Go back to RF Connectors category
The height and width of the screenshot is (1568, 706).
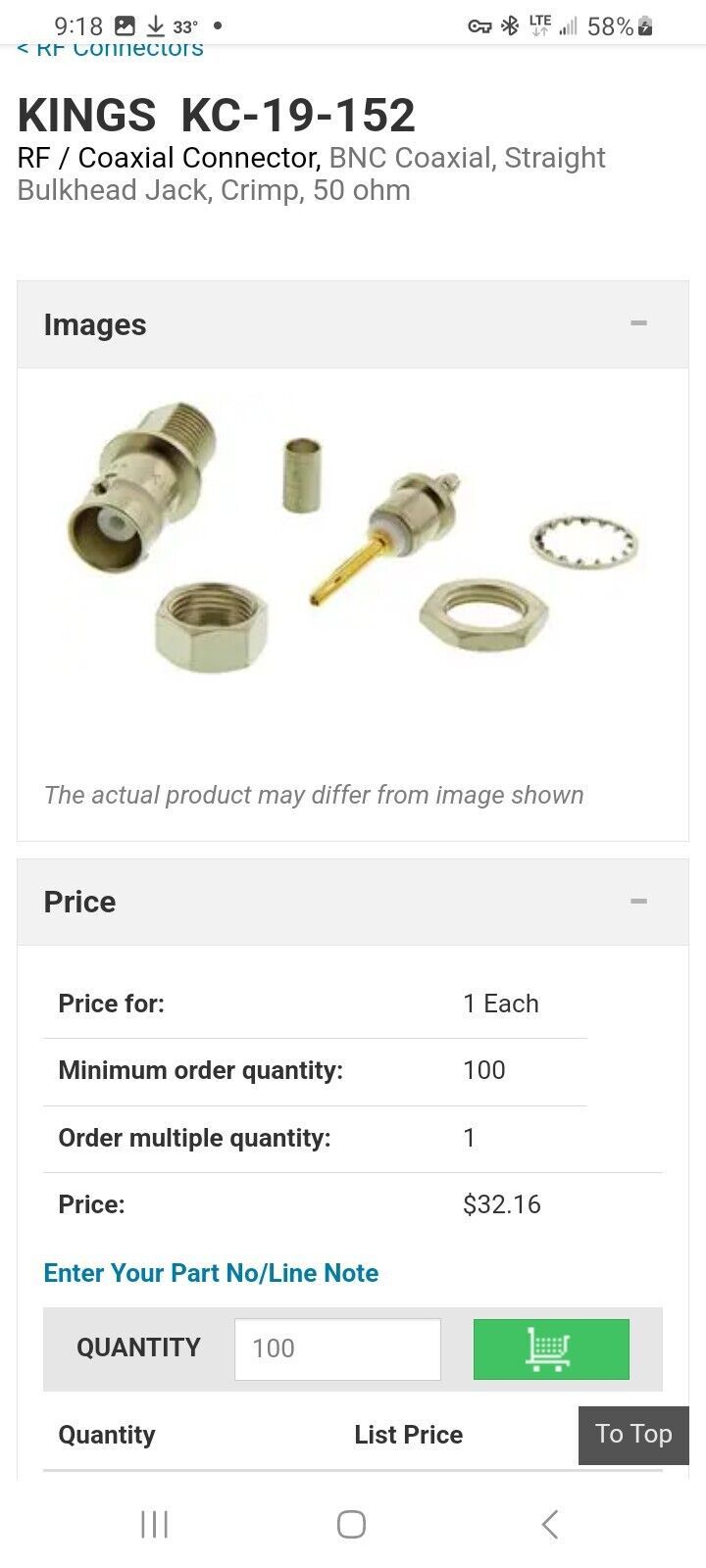click(111, 48)
